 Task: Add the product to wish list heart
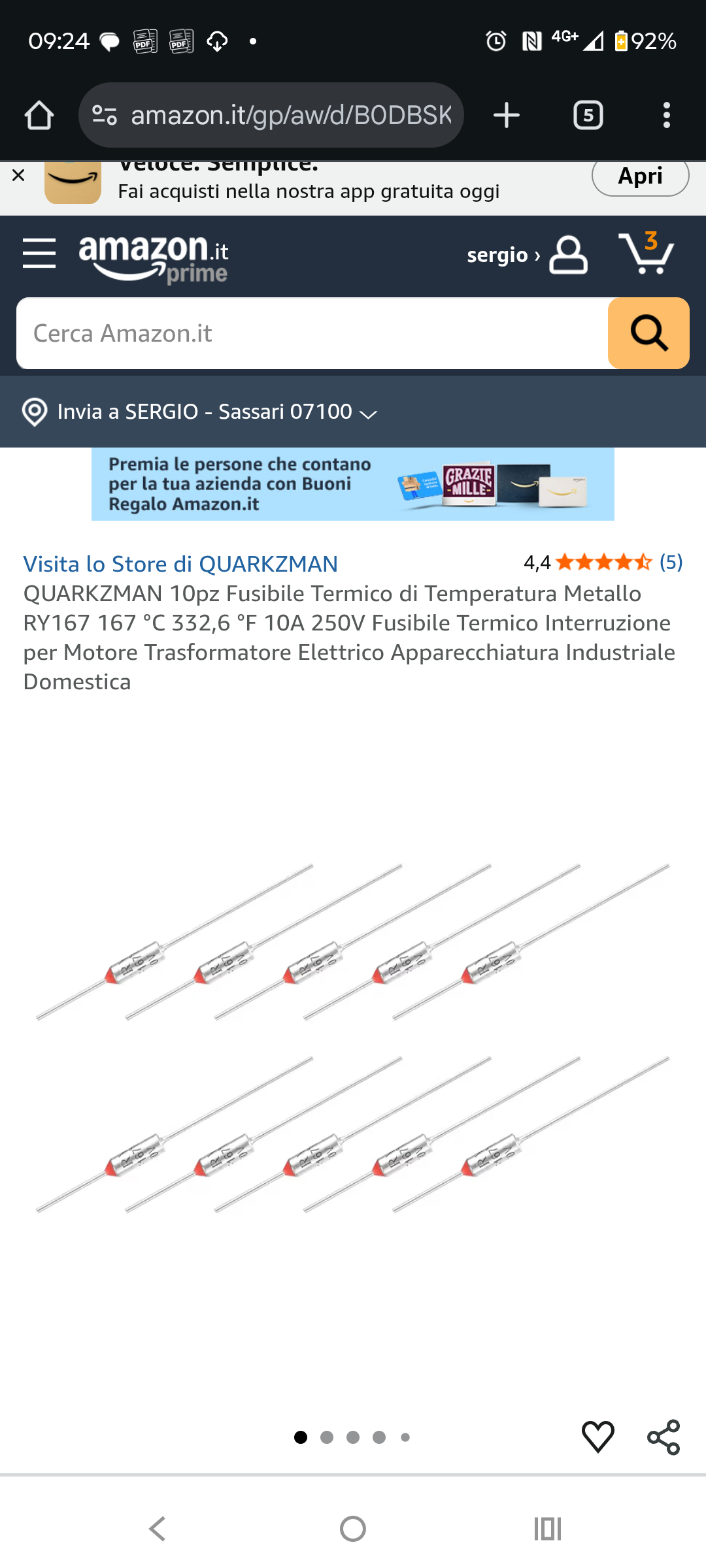[598, 1437]
